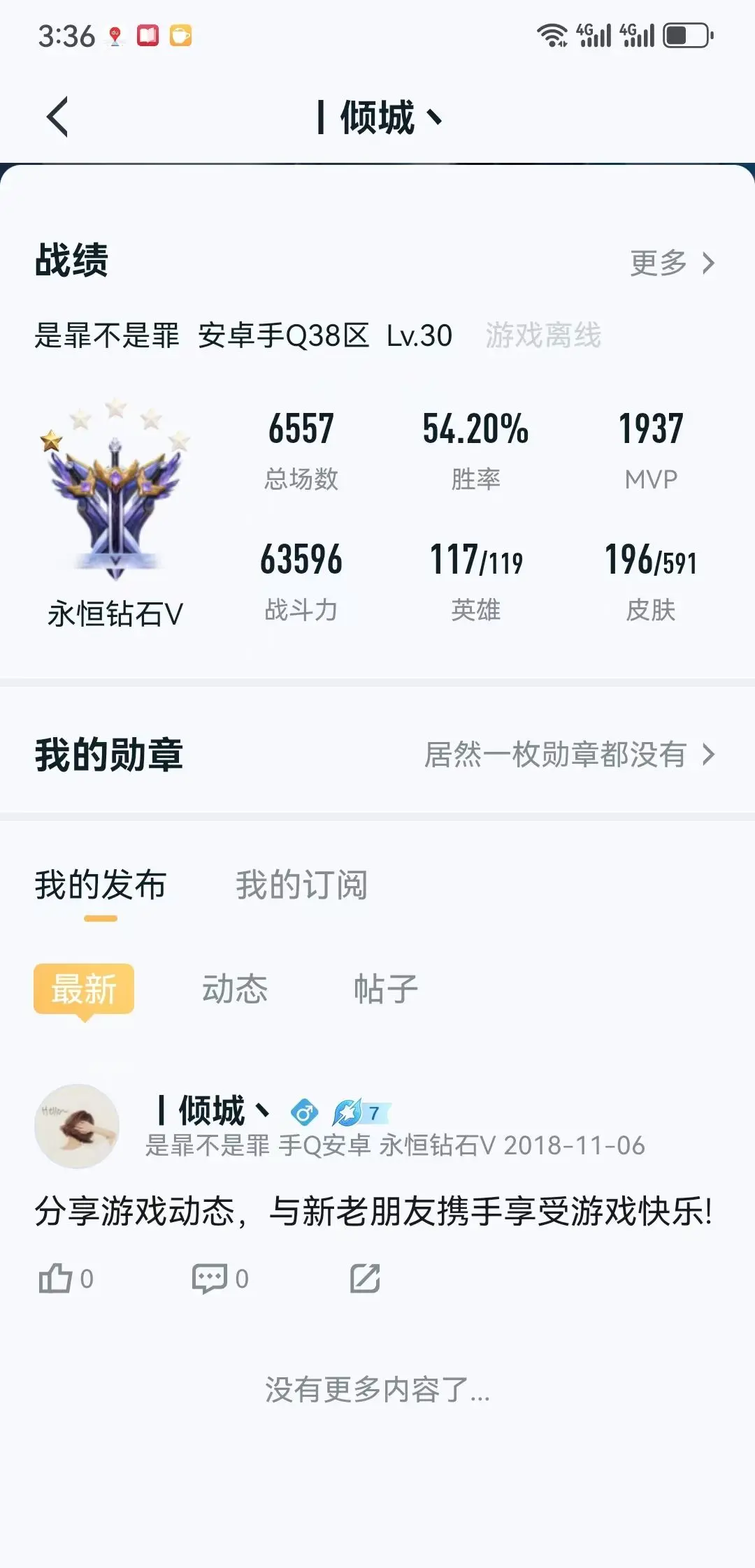This screenshot has height=1568, width=755.
Task: Open the post 分享游戏动态，与新老朋友携手享受游戏快乐
Action: [x=374, y=1211]
